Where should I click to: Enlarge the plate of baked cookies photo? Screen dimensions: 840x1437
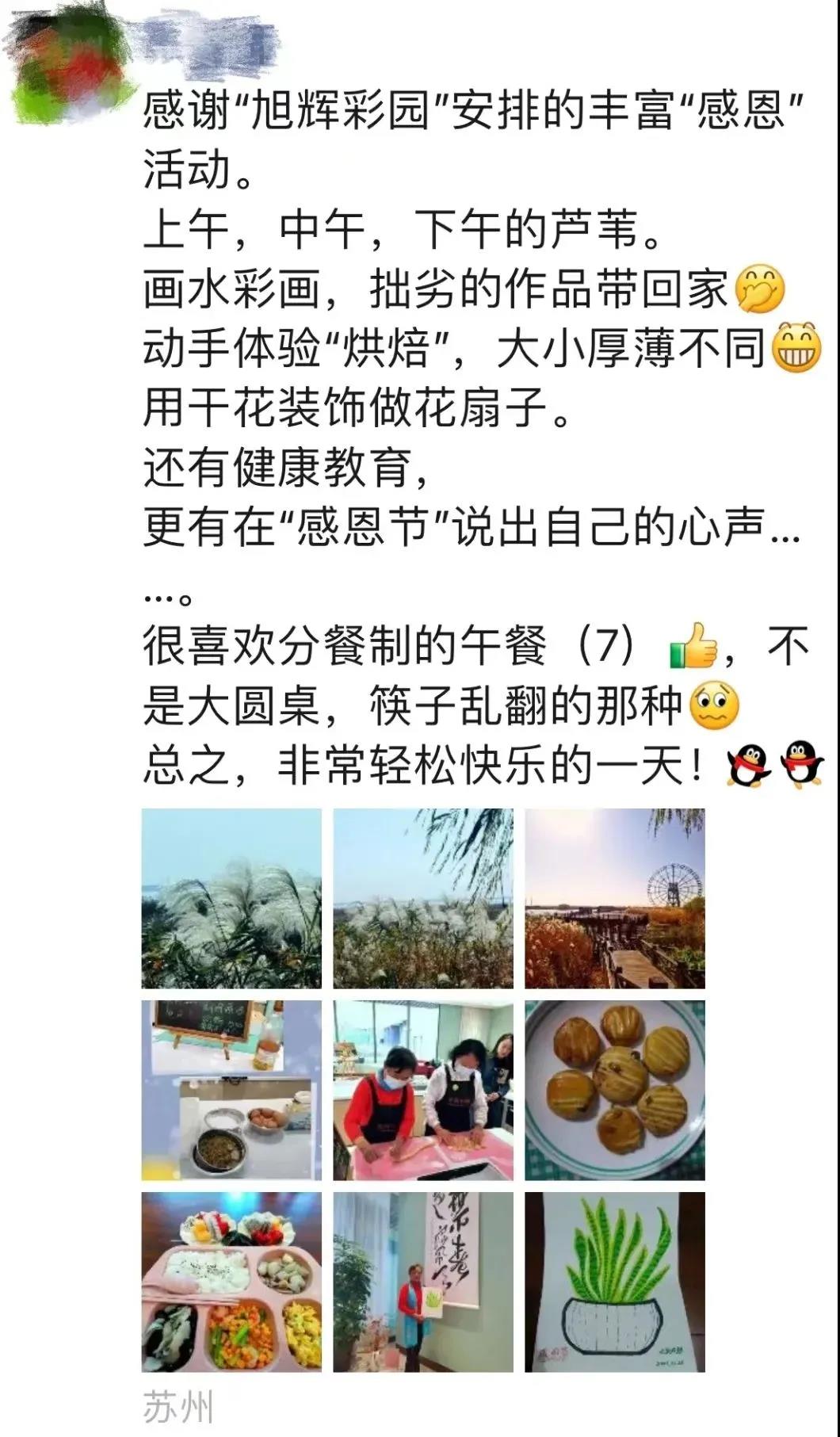point(615,1090)
